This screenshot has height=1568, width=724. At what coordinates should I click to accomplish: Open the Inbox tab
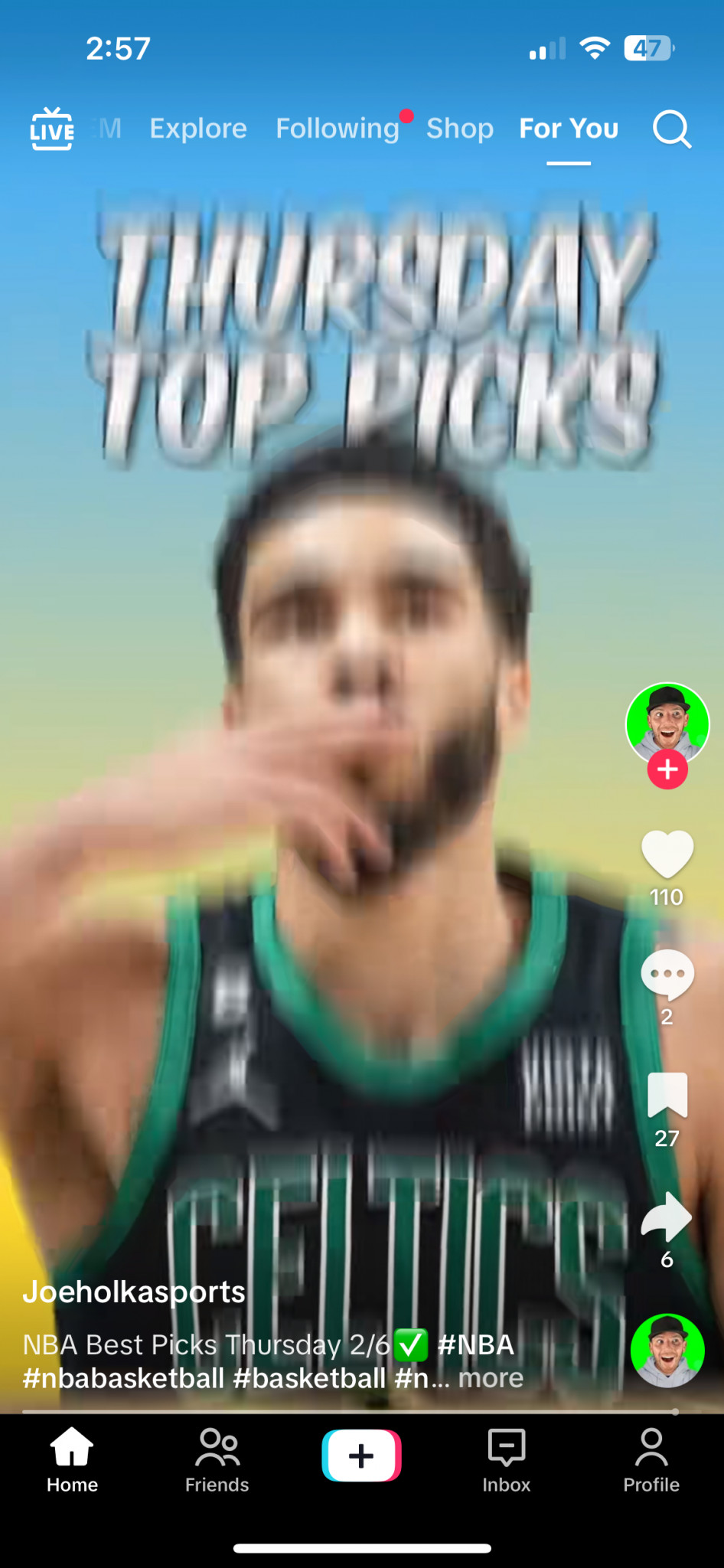coord(507,1461)
